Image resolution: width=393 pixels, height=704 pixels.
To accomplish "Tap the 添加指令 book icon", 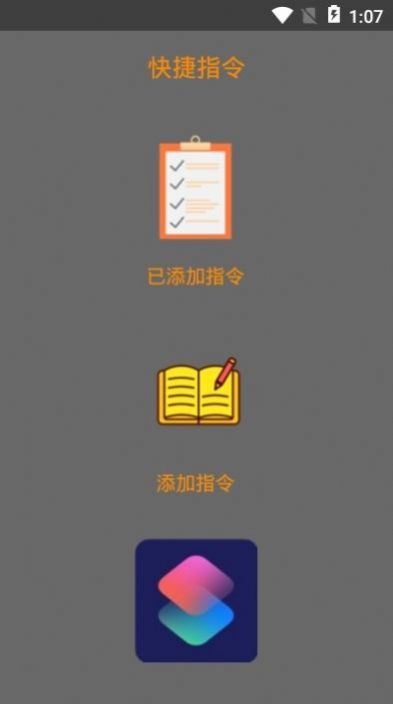I will point(199,391).
